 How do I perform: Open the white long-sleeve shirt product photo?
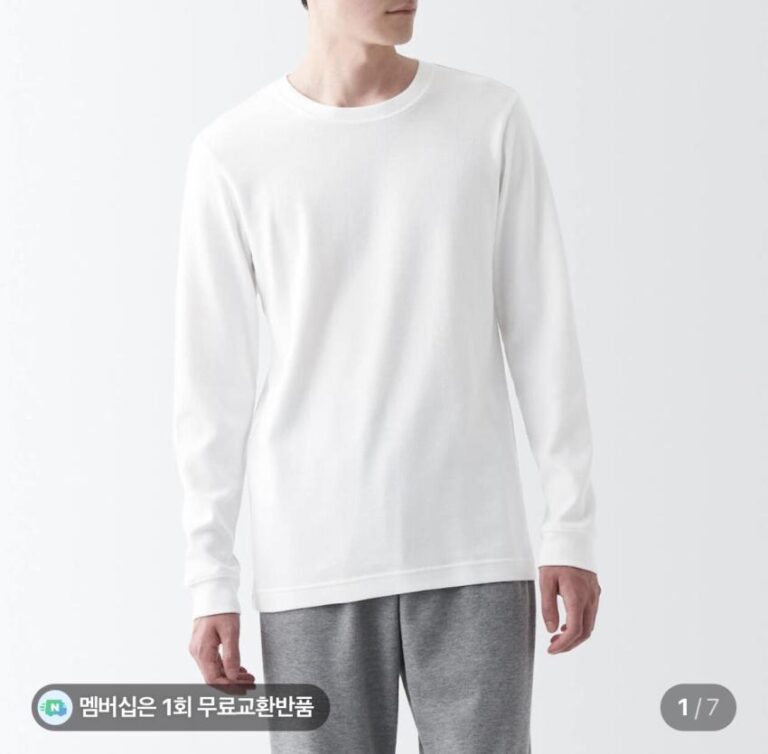click(x=384, y=340)
